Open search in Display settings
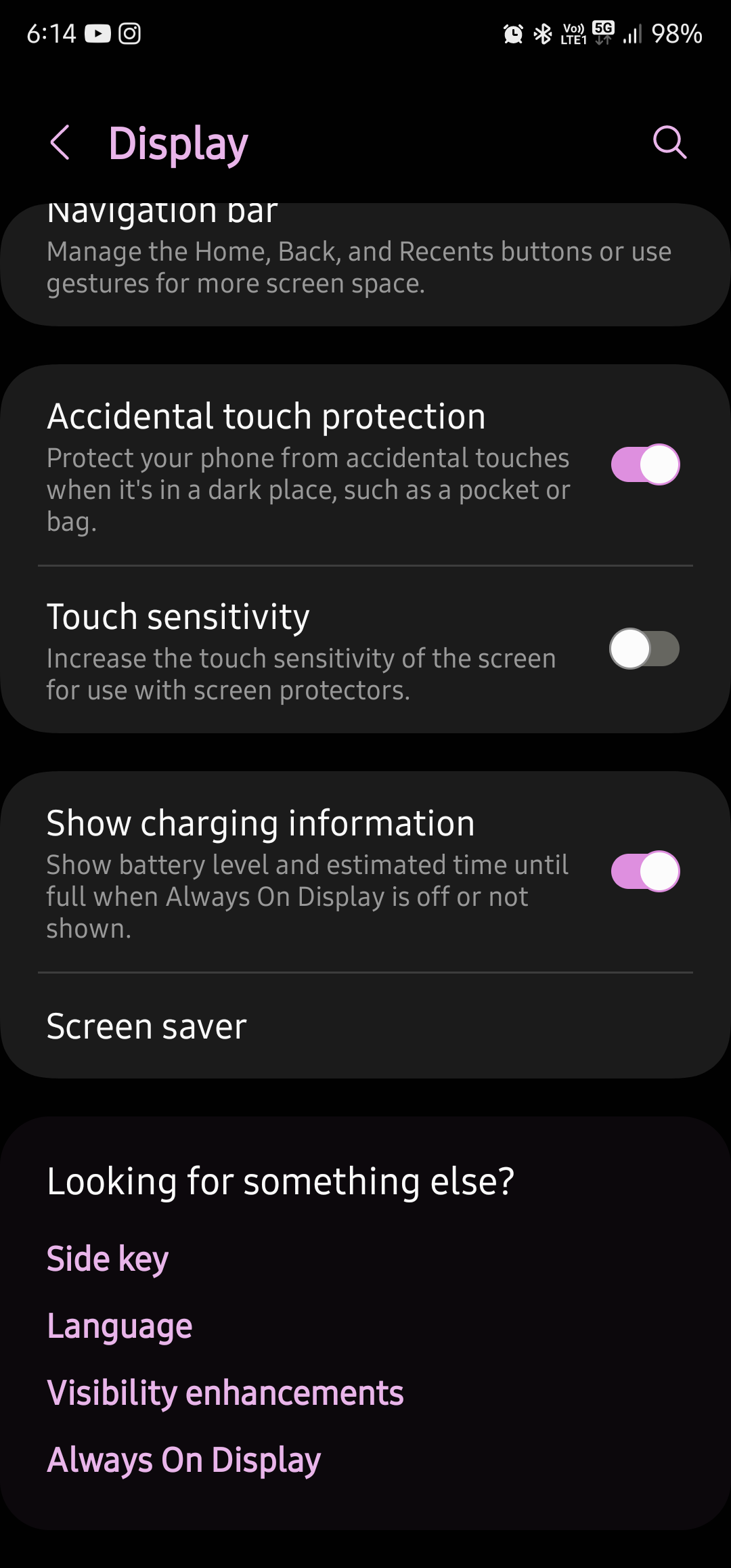731x1568 pixels. pyautogui.click(x=669, y=143)
